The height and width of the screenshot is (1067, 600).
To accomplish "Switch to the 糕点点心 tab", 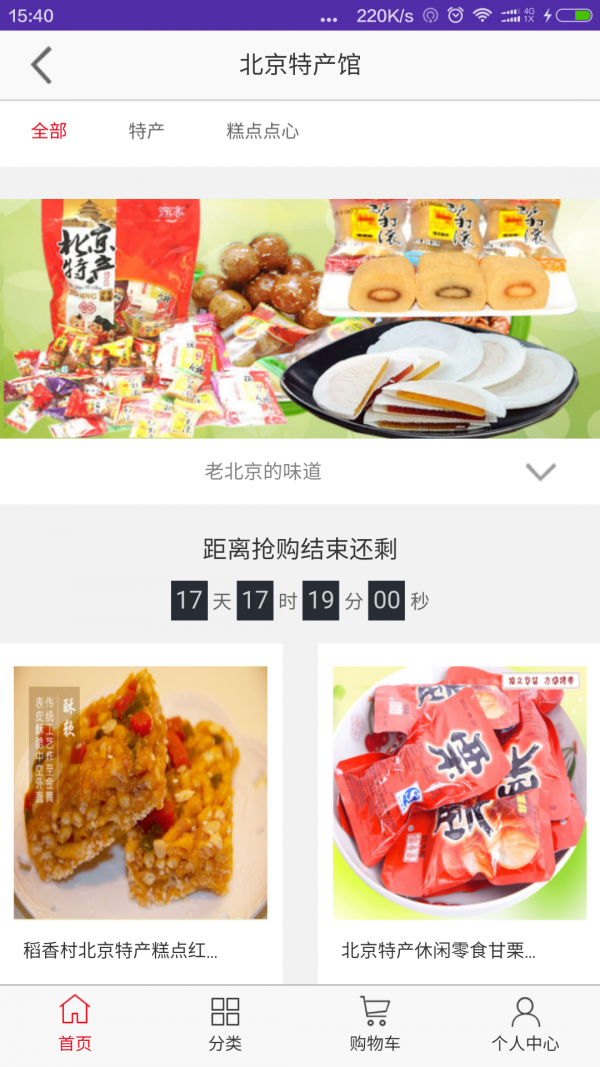I will click(x=262, y=131).
